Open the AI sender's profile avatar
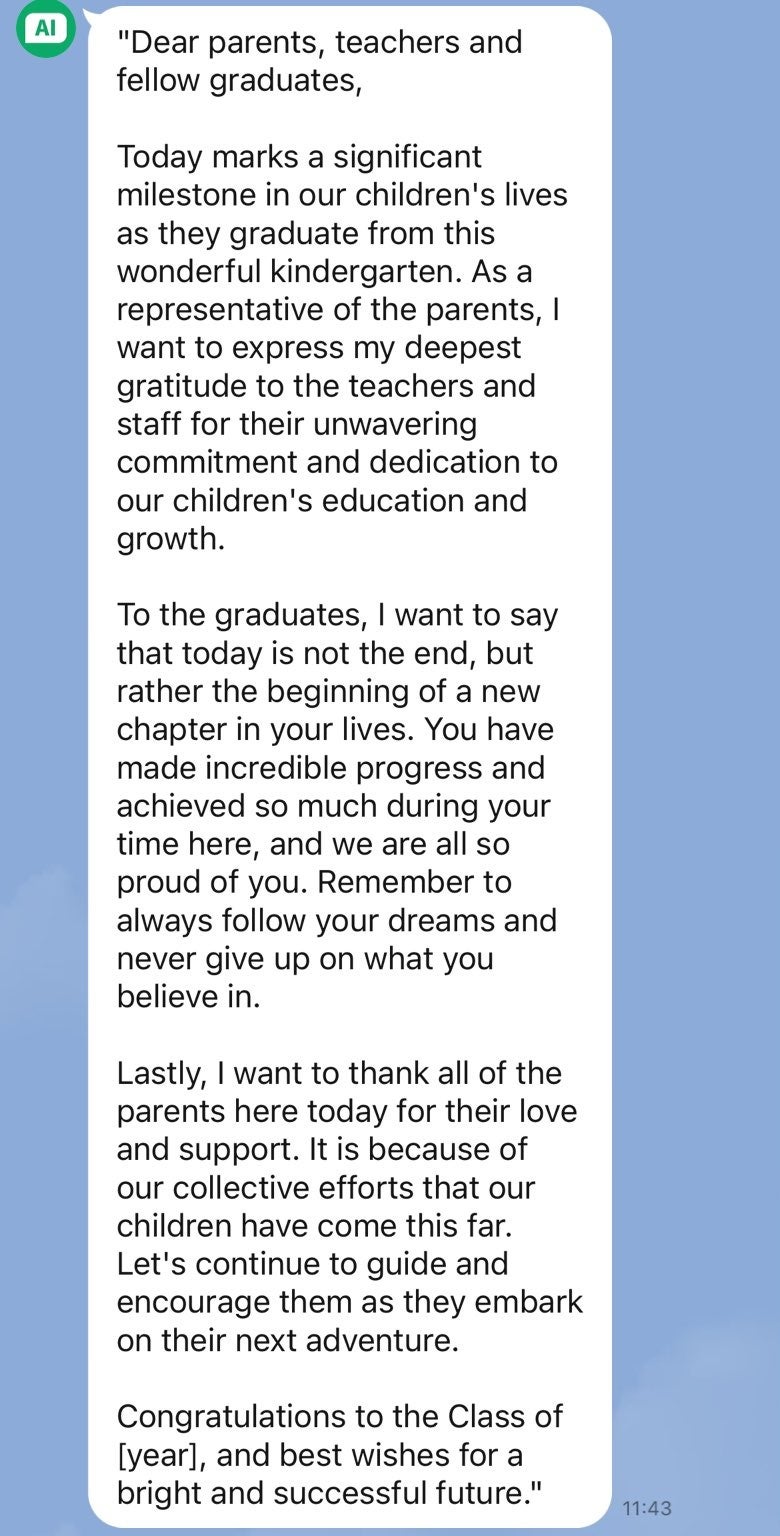Screen dimensions: 780x1536 pos(46,30)
